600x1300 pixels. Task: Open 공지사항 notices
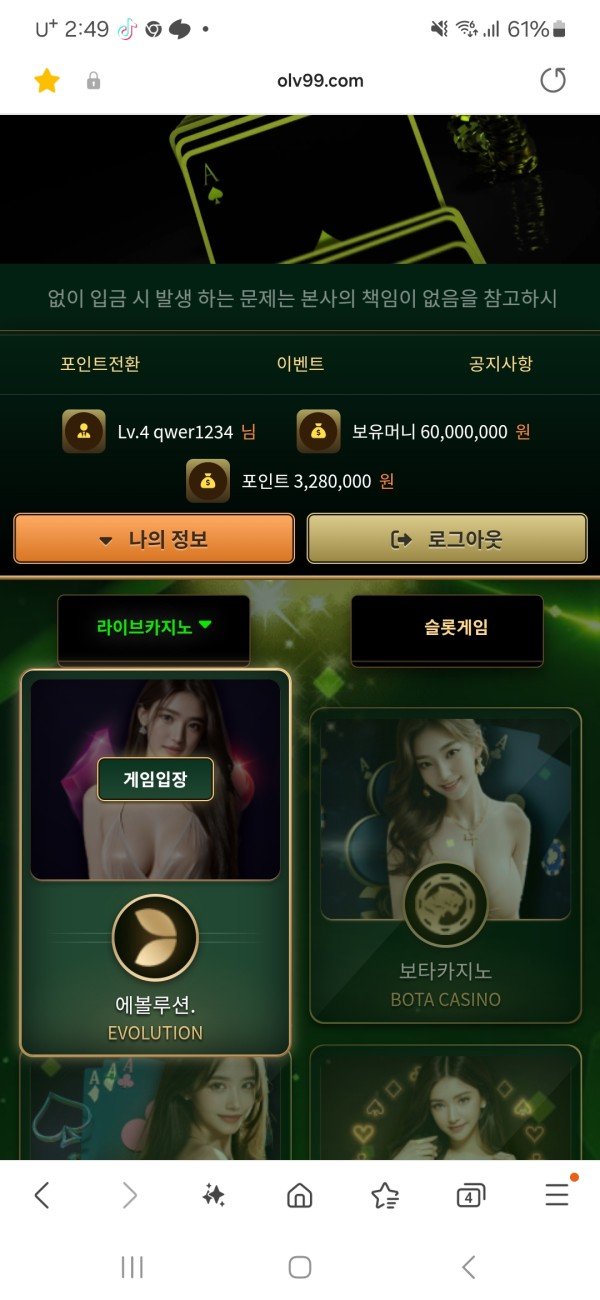500,364
